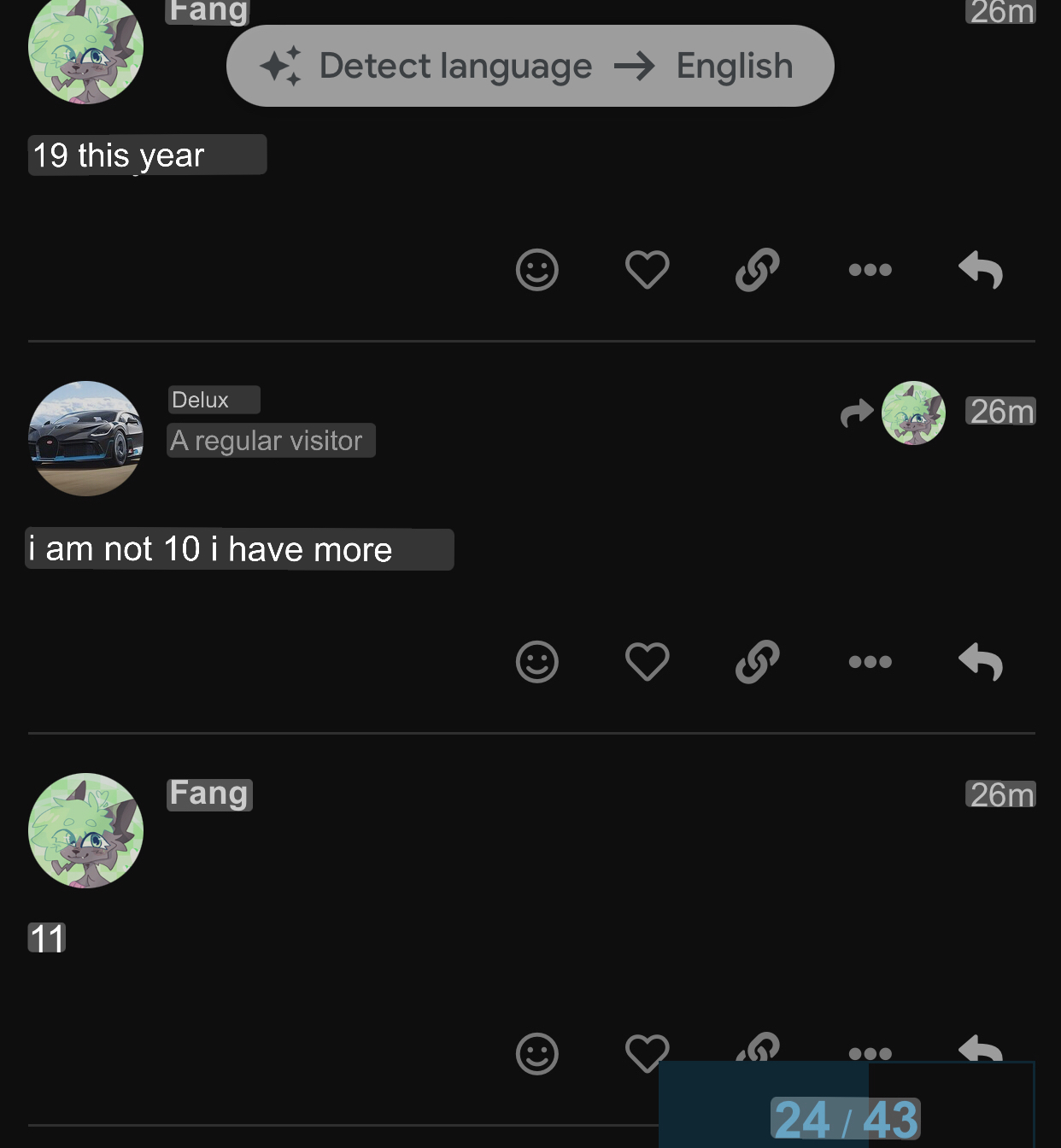Viewport: 1061px width, 1148px height.
Task: Reply to Fang's '19 this year' post
Action: [x=981, y=270]
